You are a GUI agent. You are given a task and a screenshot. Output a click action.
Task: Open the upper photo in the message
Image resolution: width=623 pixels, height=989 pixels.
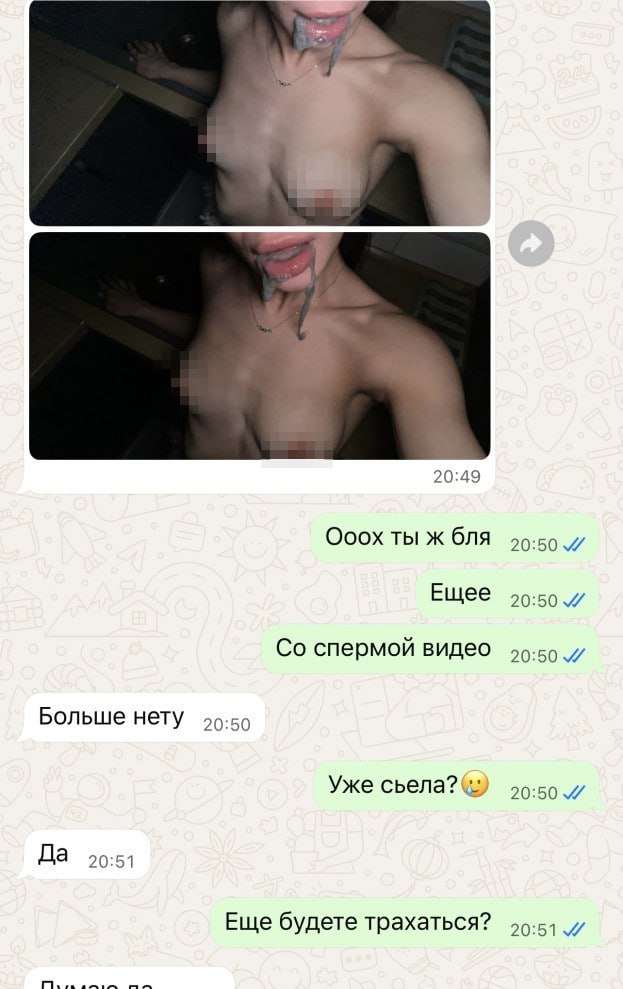(260, 112)
